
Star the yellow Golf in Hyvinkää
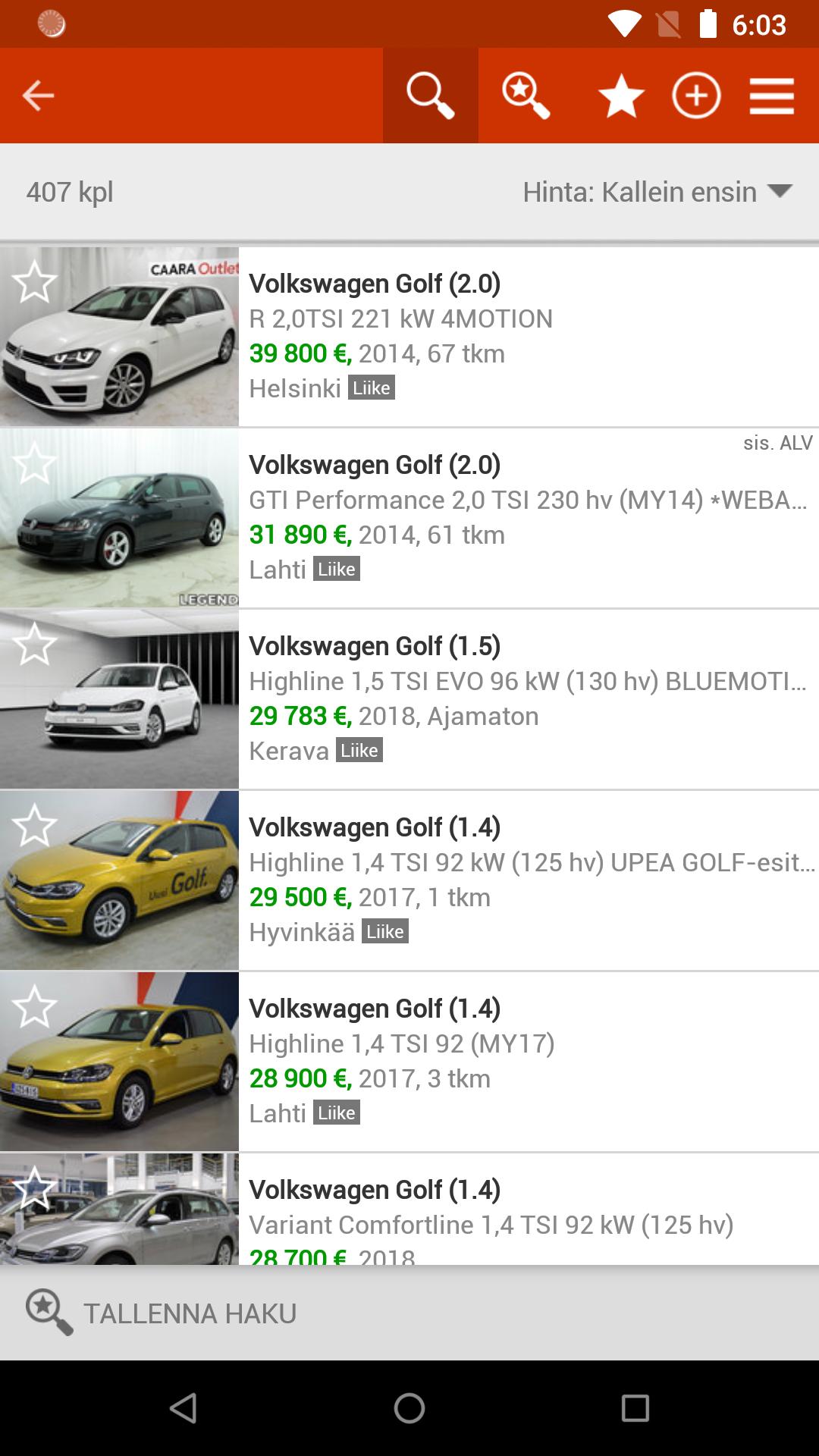[35, 826]
